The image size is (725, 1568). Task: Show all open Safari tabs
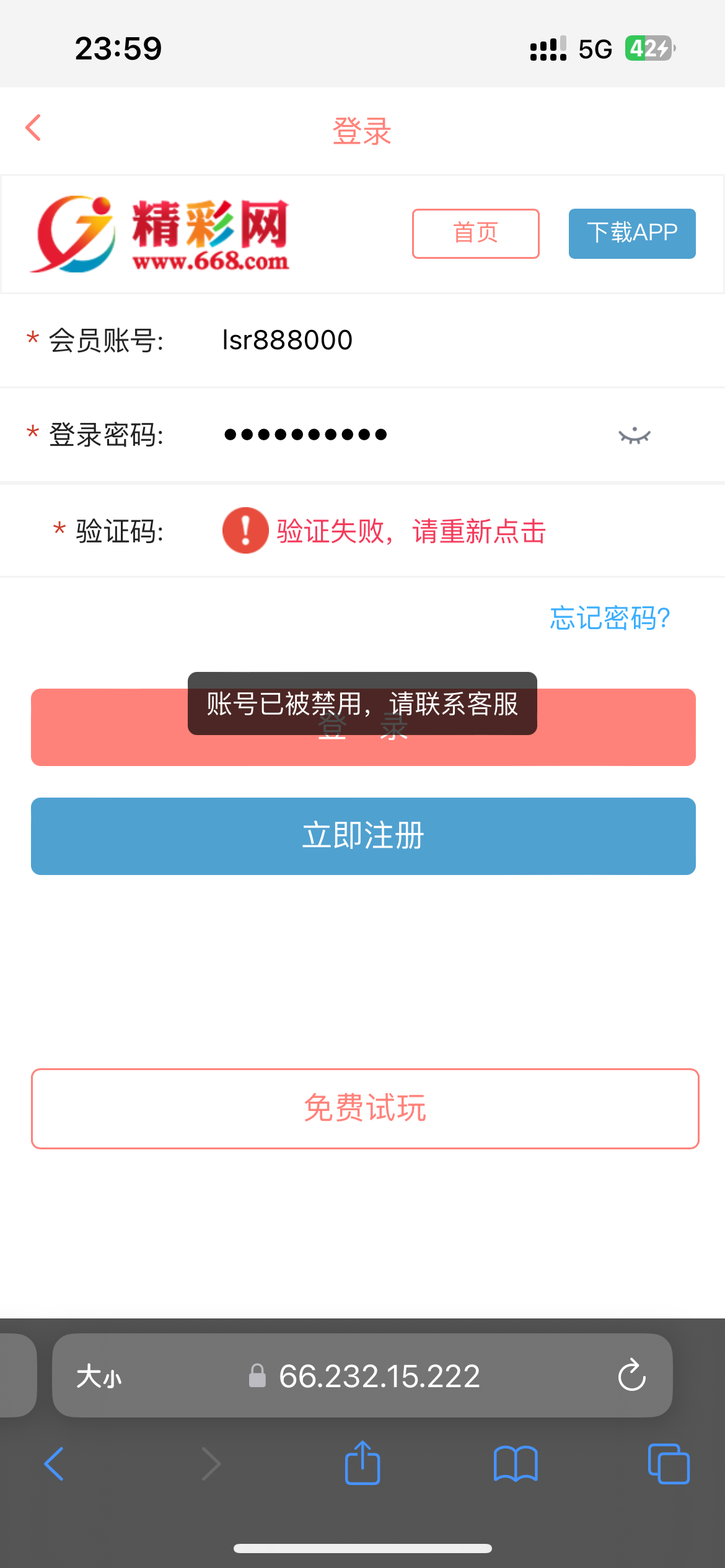click(x=668, y=1464)
